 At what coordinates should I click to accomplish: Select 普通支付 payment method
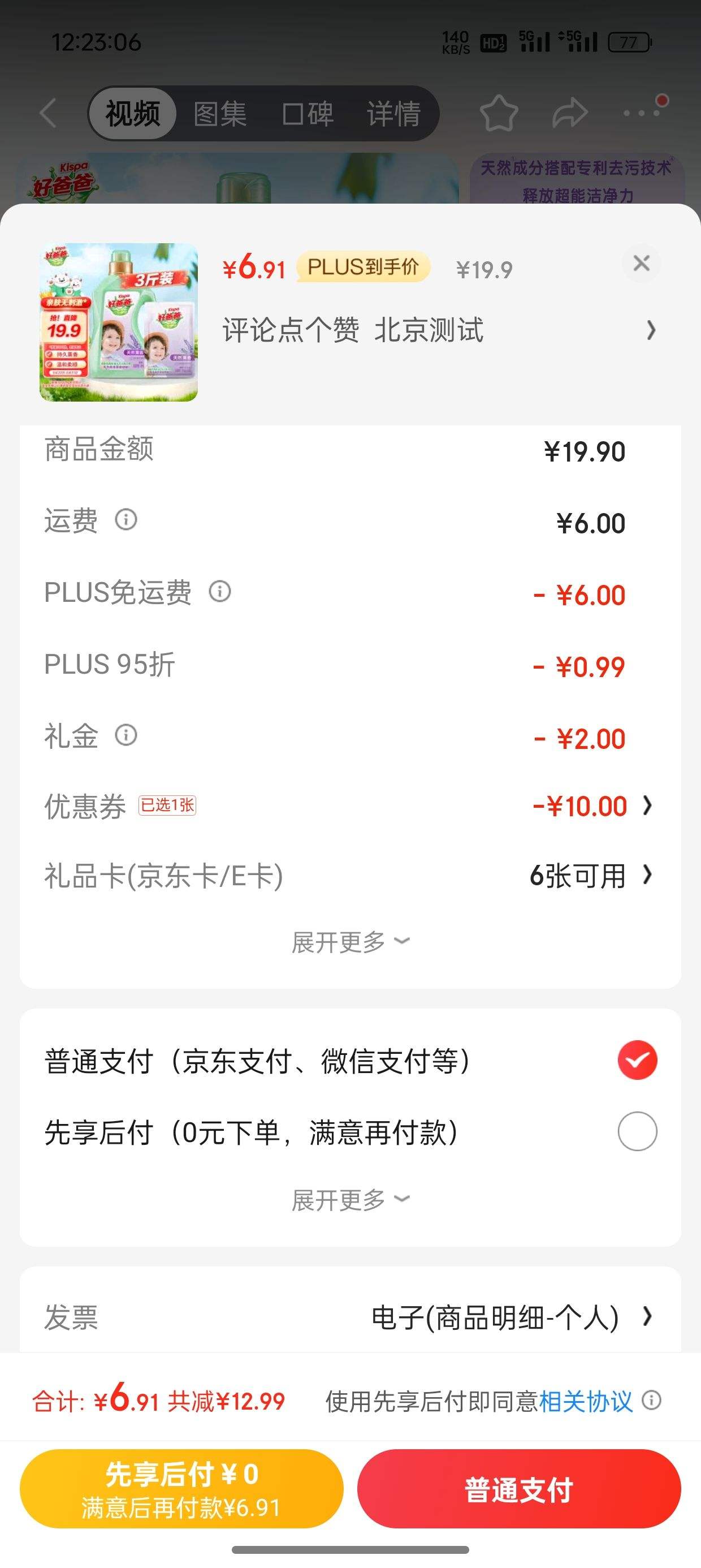pos(637,1061)
